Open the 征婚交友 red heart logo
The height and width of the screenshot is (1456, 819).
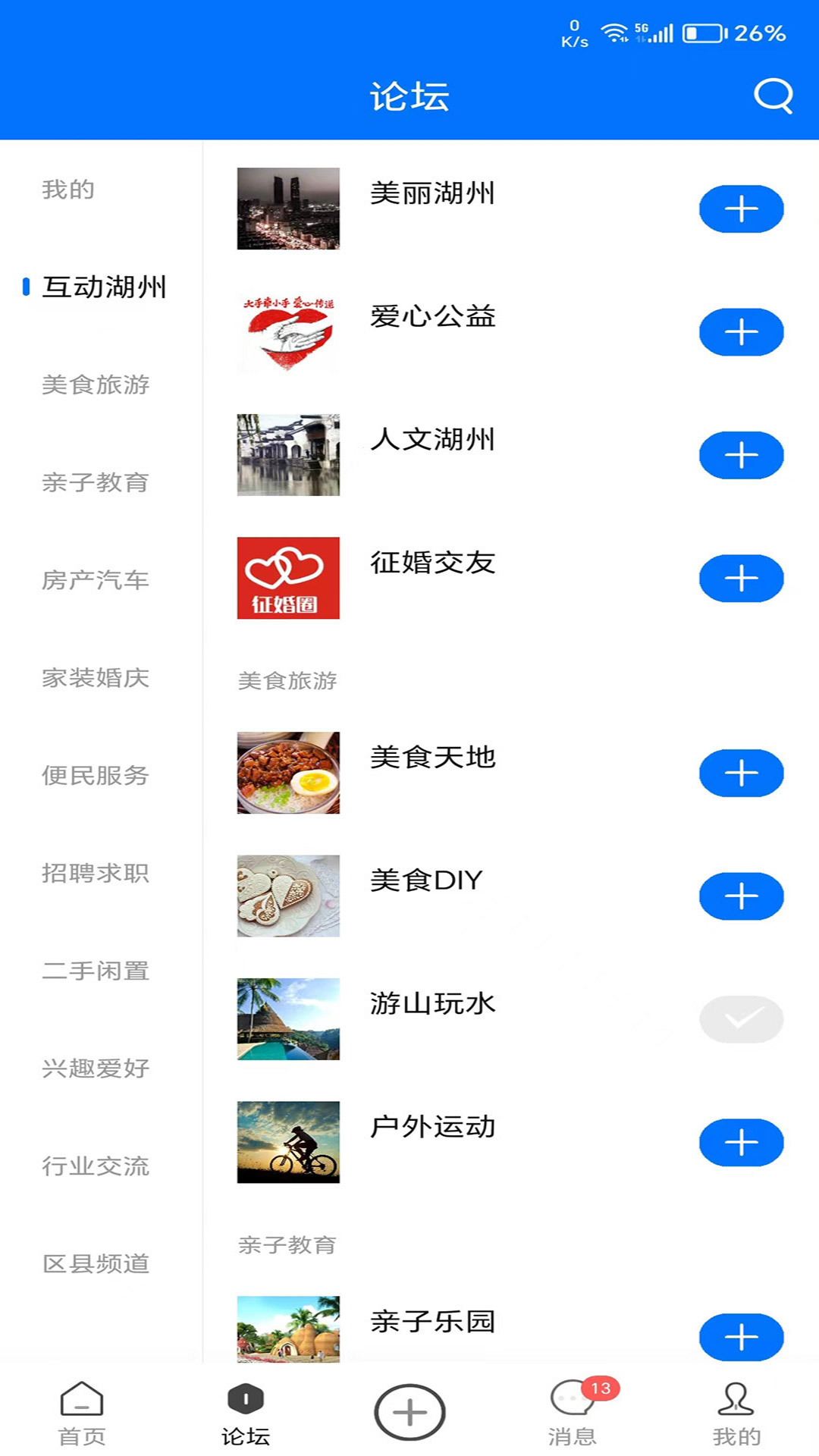coord(288,578)
